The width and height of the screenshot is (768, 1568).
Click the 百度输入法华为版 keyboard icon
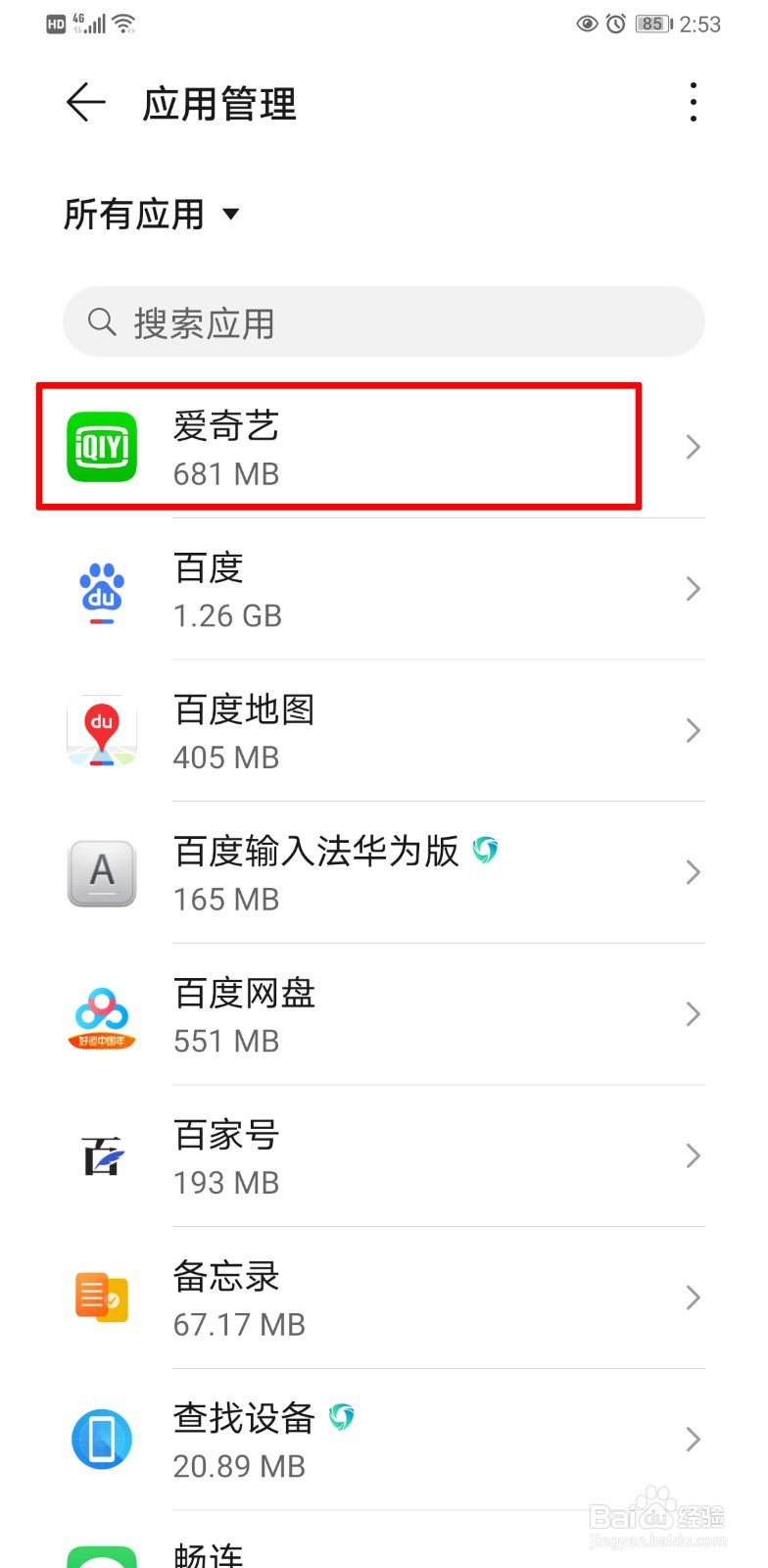click(101, 872)
